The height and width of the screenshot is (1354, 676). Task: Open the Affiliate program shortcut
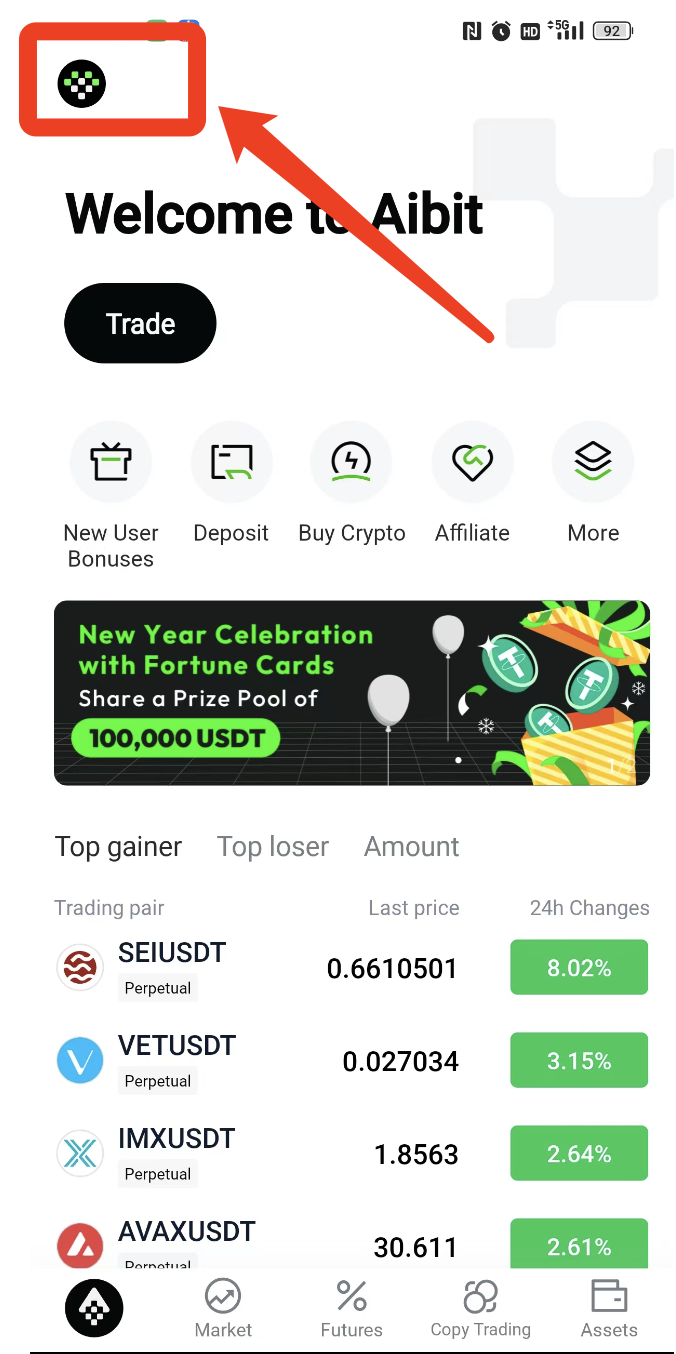click(x=472, y=463)
